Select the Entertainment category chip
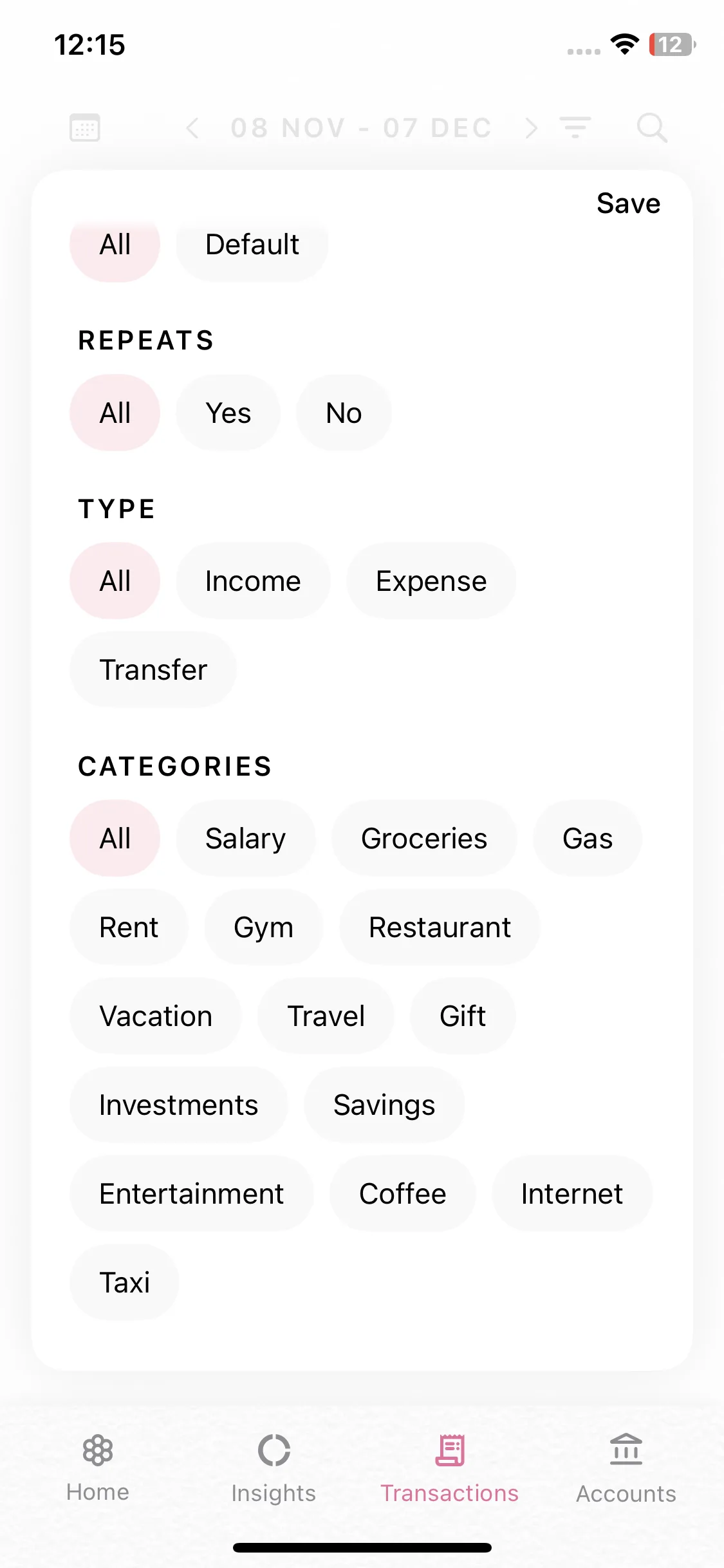 [x=191, y=1194]
